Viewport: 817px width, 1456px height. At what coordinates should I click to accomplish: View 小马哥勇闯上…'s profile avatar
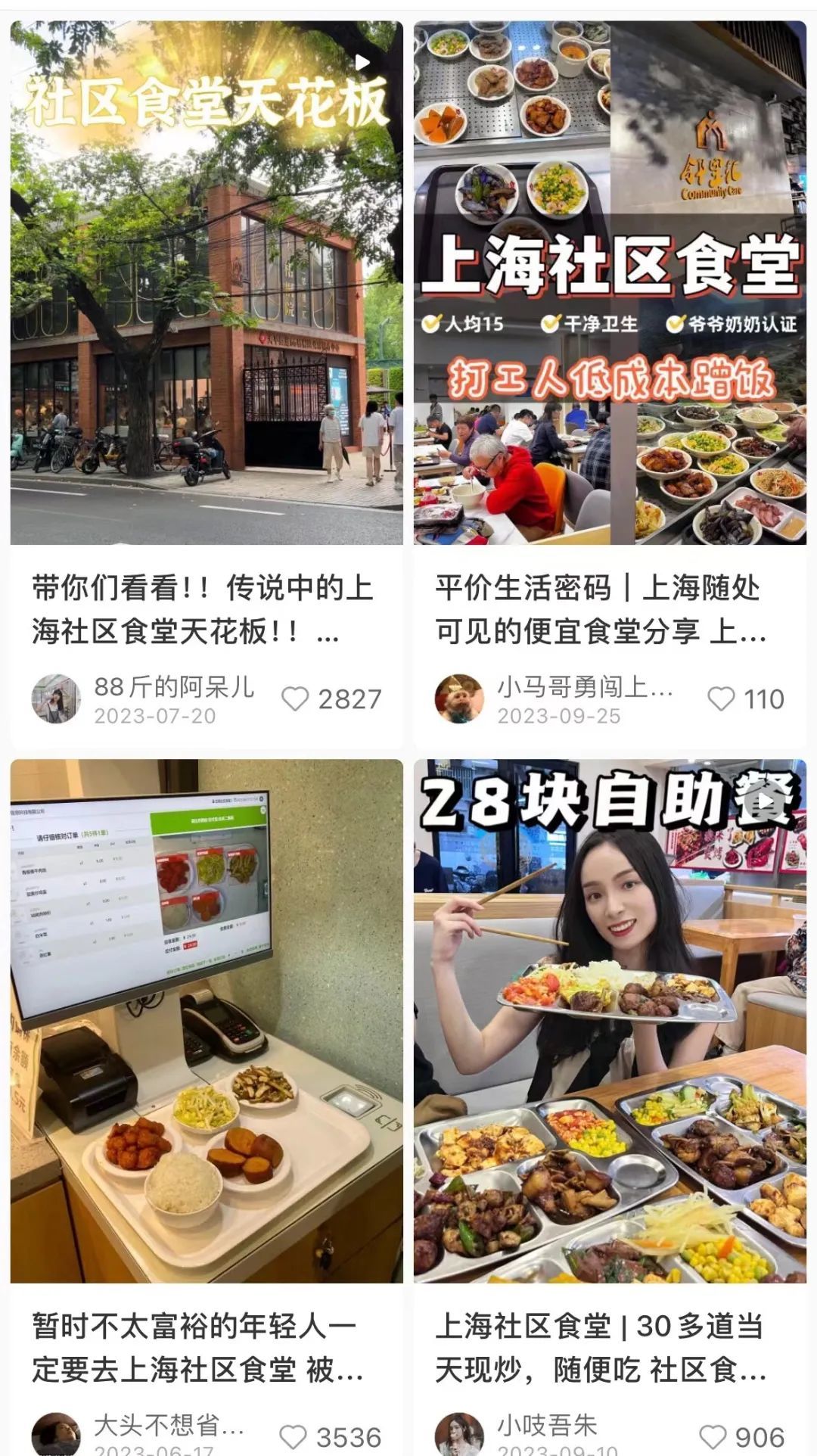[459, 699]
